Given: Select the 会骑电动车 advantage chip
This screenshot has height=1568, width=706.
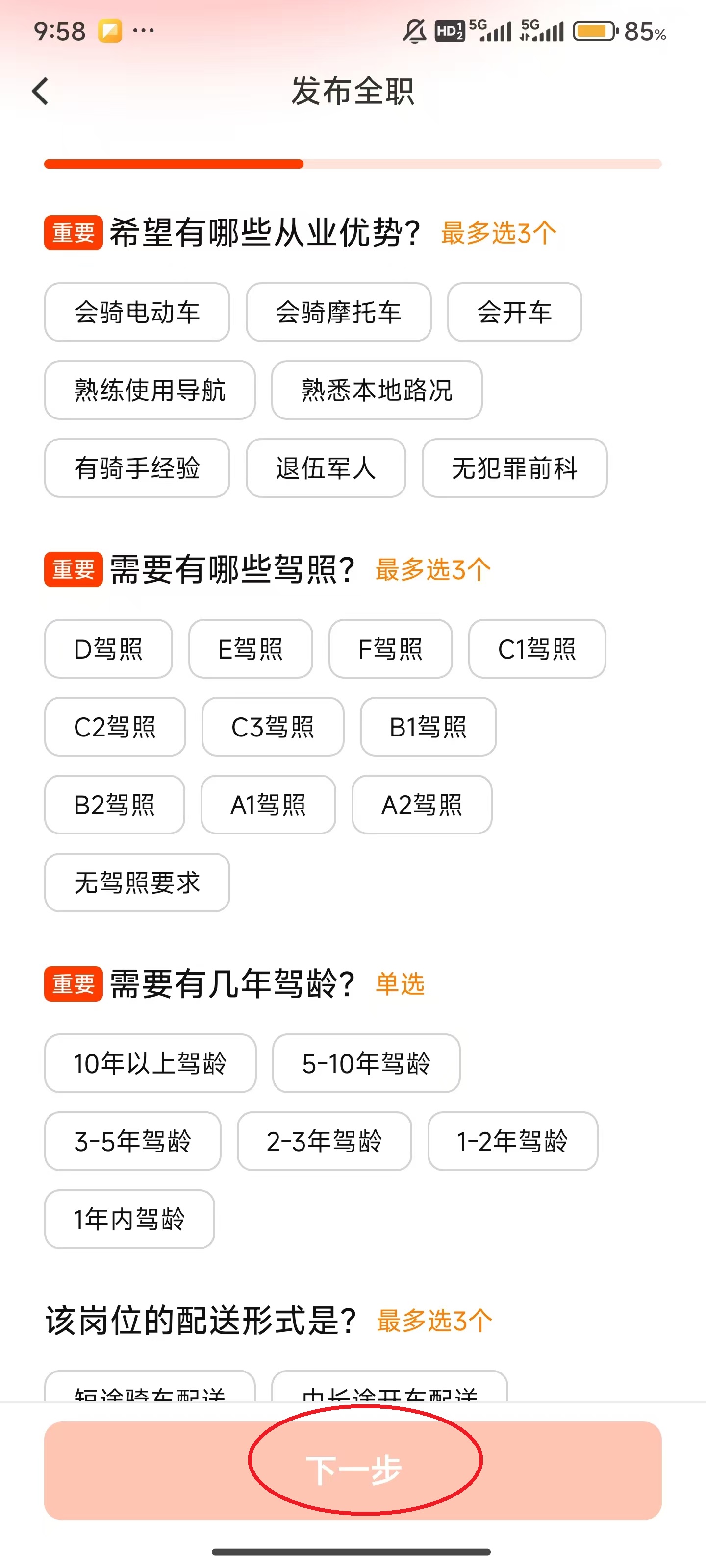Looking at the screenshot, I should [x=137, y=312].
